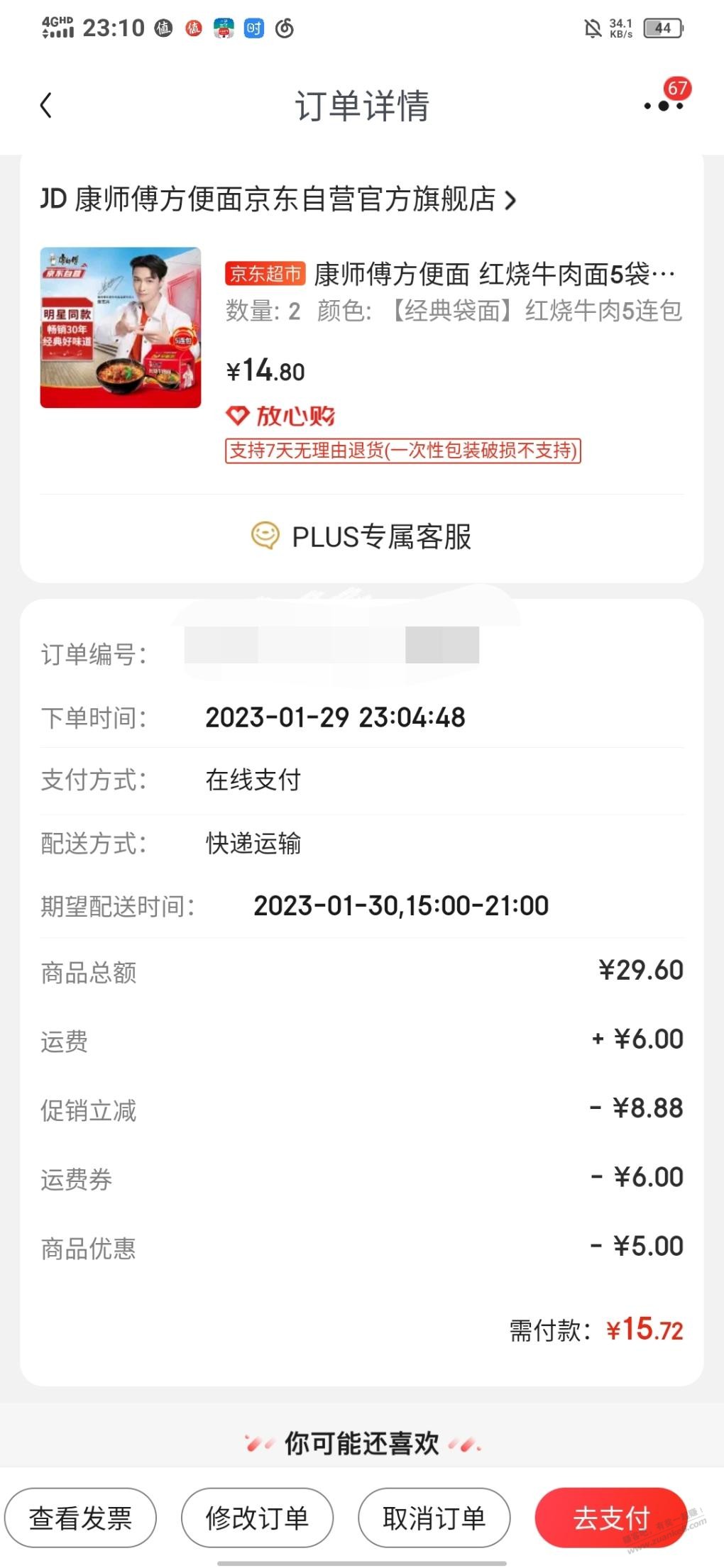Contact PLUS专属客服
This screenshot has width=724, height=1568.
(x=362, y=537)
